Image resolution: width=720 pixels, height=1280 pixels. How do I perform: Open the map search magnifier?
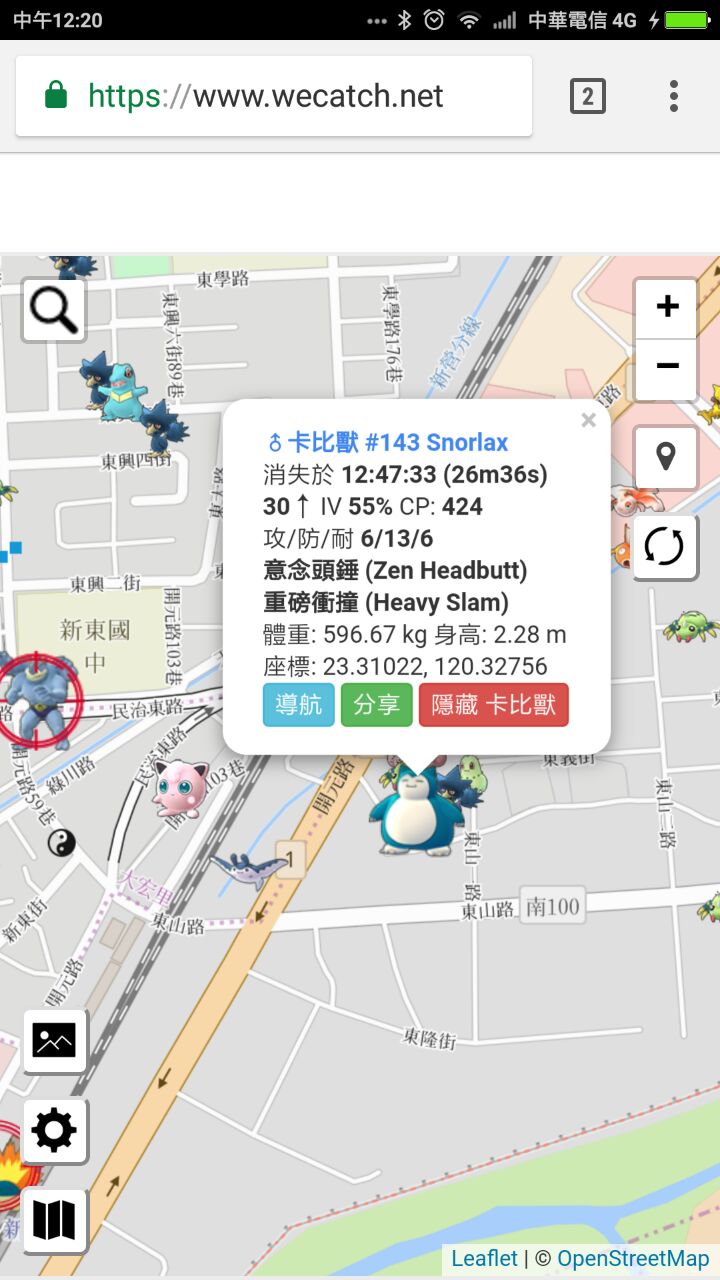coord(54,311)
